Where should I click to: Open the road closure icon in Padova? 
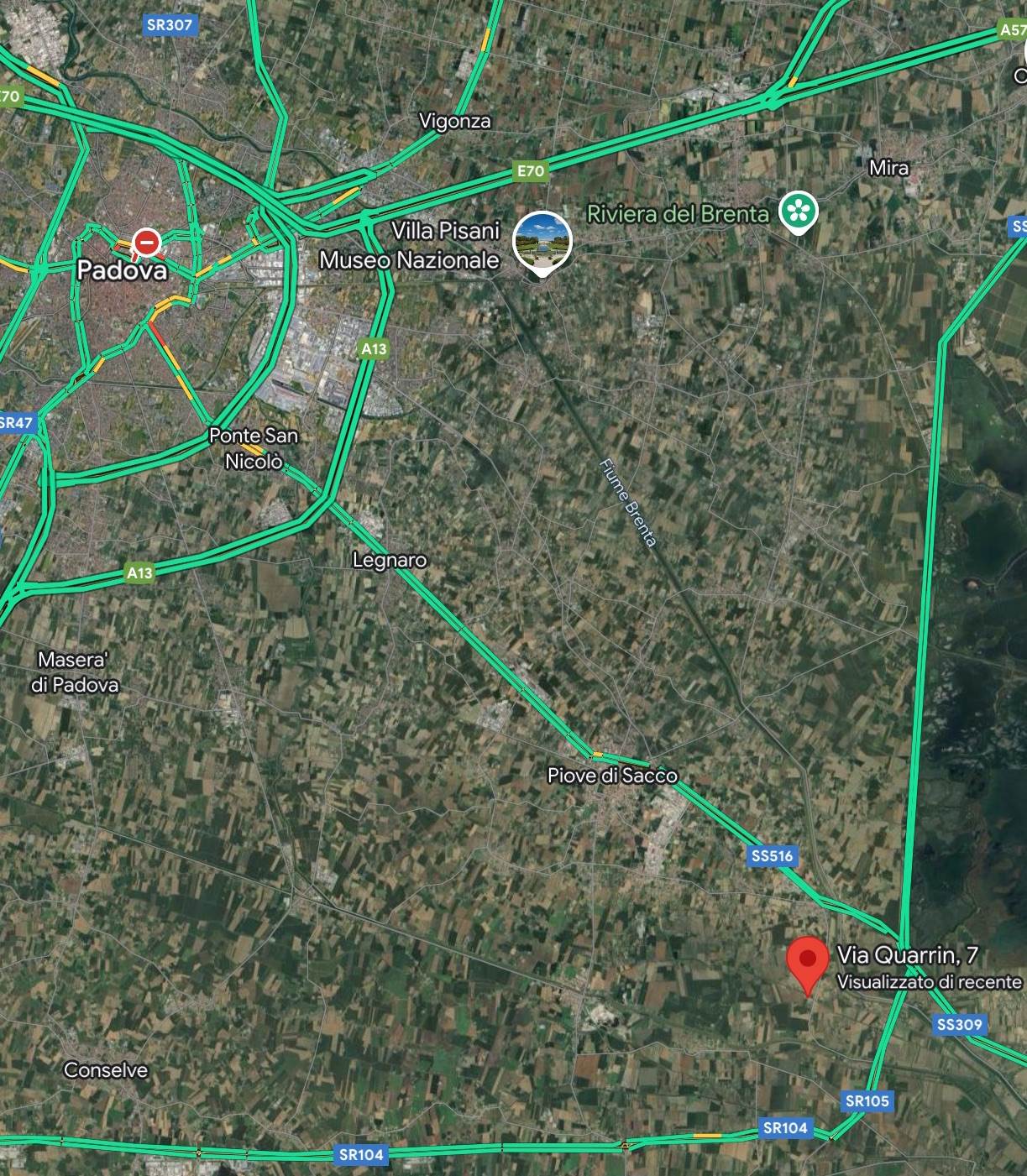coord(147,243)
